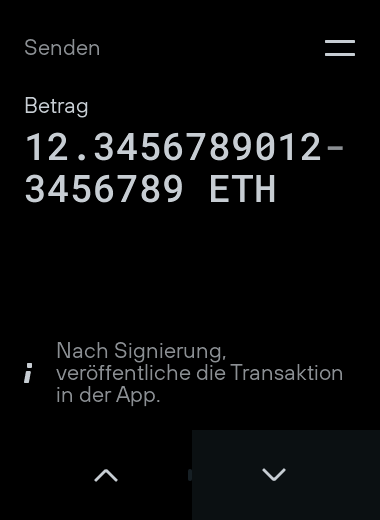Go to the previous page with the up chevron

(x=106, y=475)
